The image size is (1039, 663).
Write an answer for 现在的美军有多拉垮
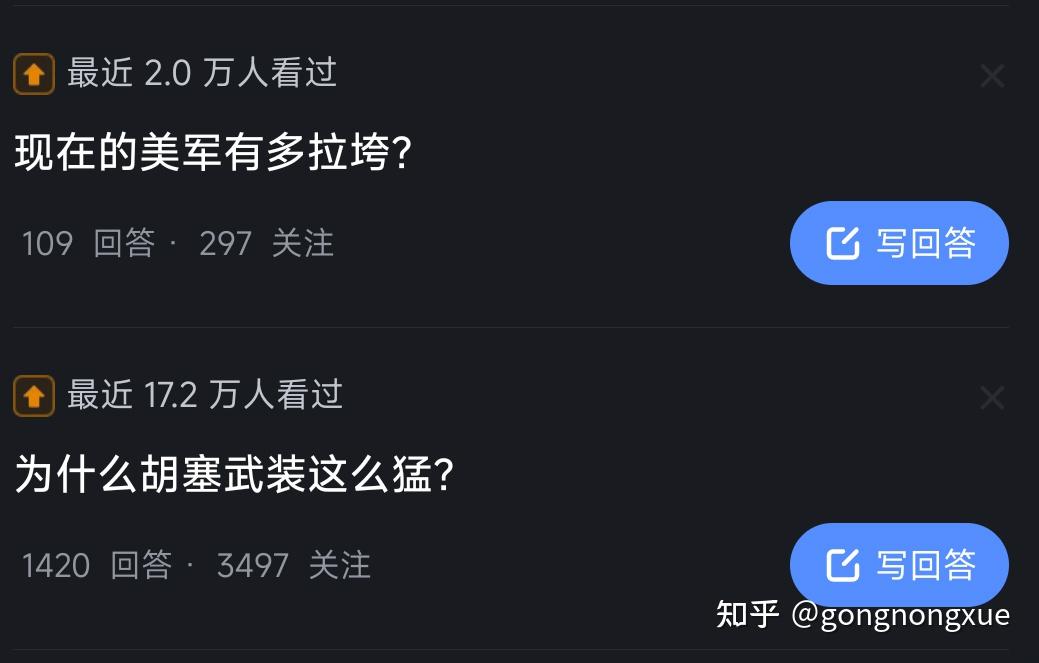coord(898,243)
